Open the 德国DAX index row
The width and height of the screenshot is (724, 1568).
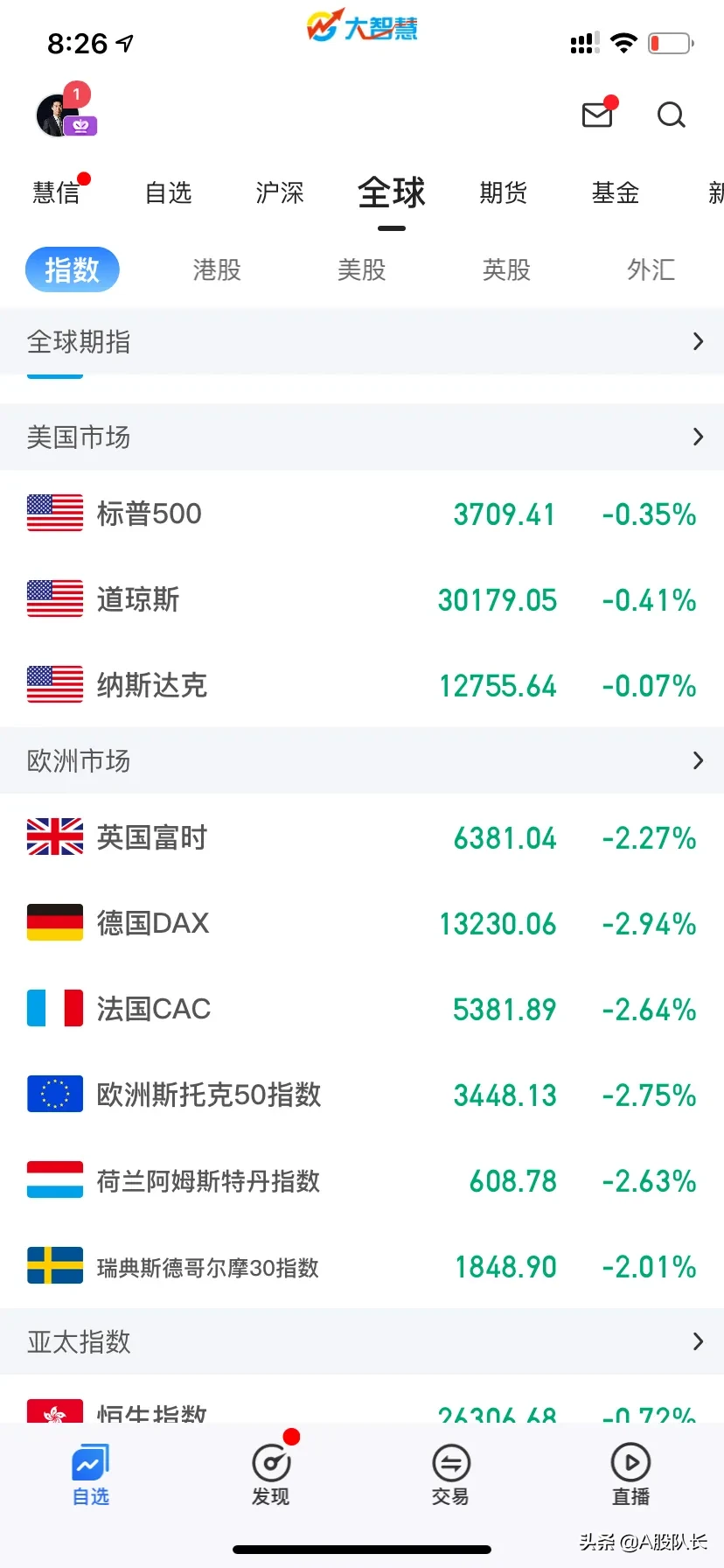point(362,923)
